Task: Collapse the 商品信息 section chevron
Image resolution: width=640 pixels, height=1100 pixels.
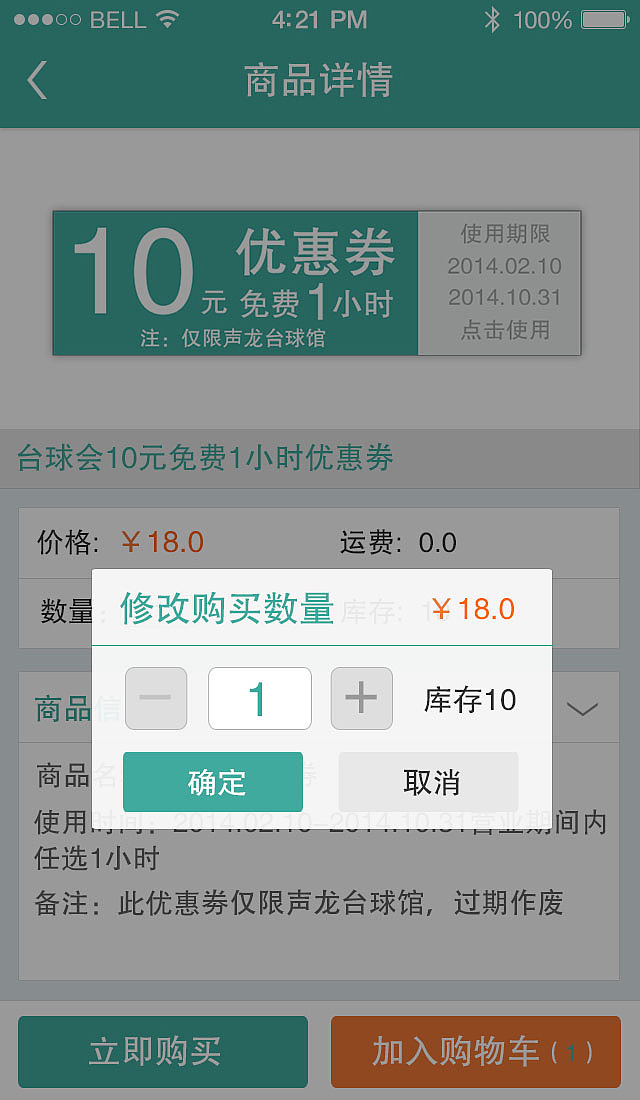Action: point(582,709)
